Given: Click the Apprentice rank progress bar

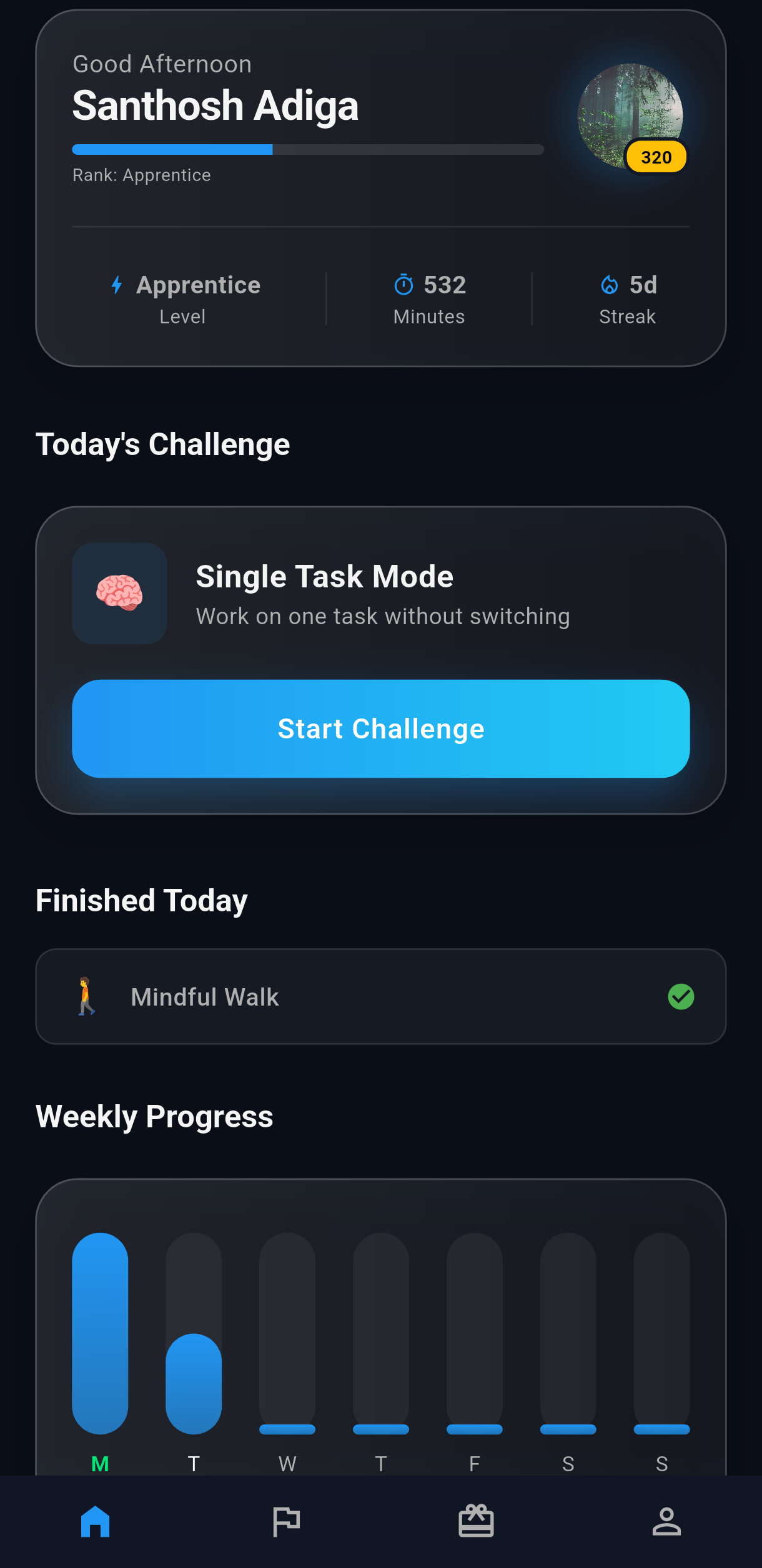Looking at the screenshot, I should tap(307, 149).
